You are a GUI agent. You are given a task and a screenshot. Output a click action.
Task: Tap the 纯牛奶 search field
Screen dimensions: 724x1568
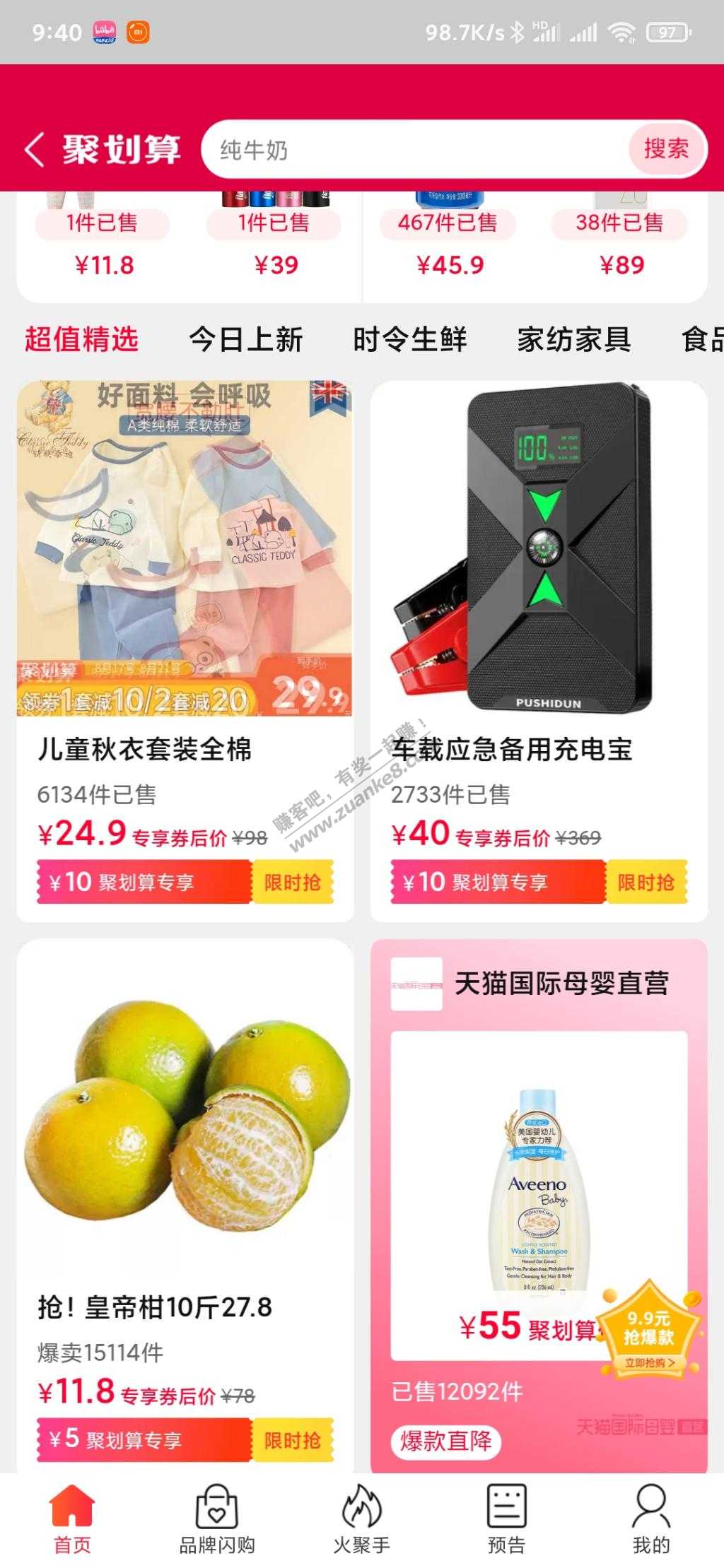click(x=417, y=149)
